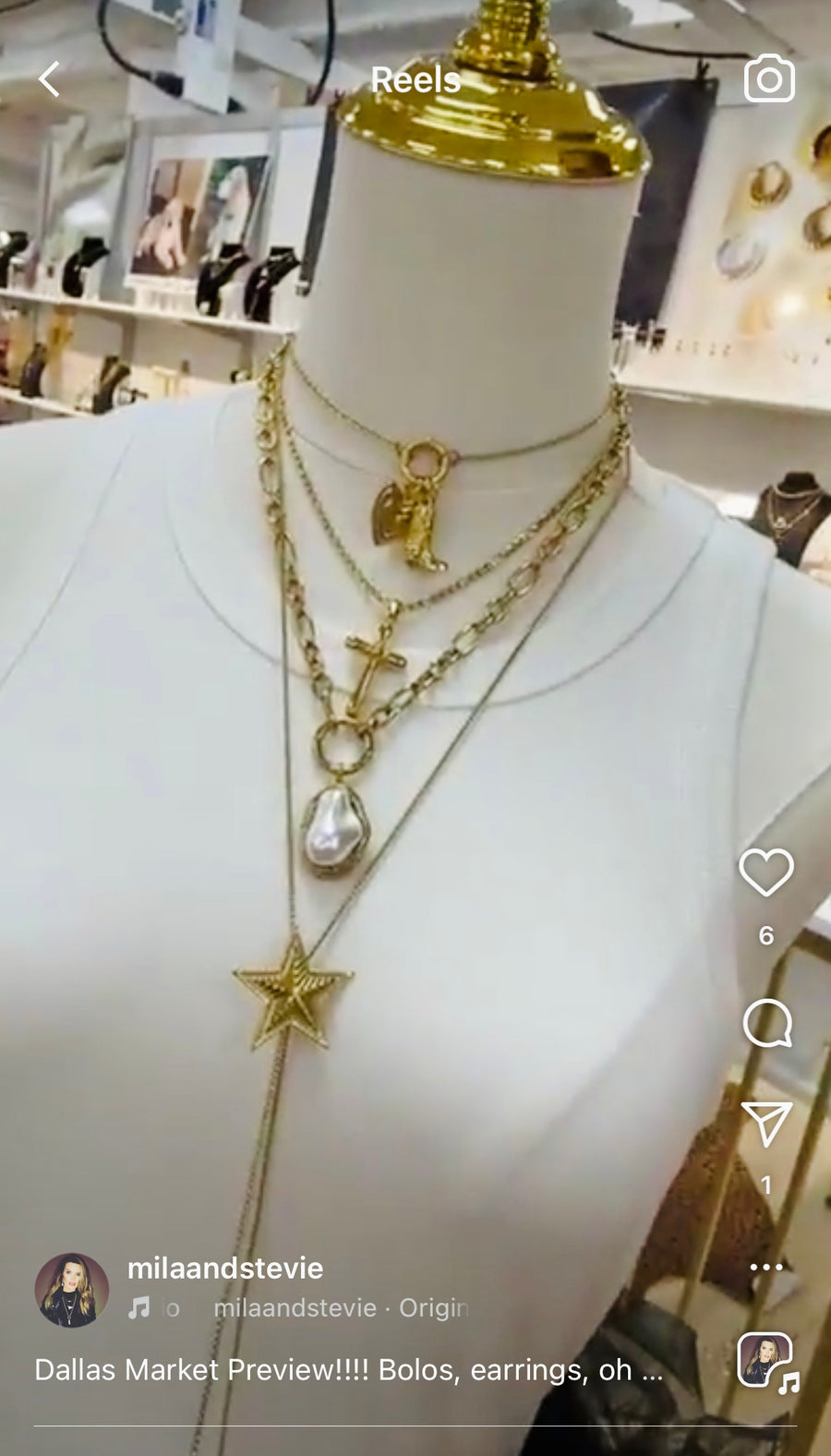Tap the milaandstevie username
Screen dimensions: 831x1456
click(225, 1269)
